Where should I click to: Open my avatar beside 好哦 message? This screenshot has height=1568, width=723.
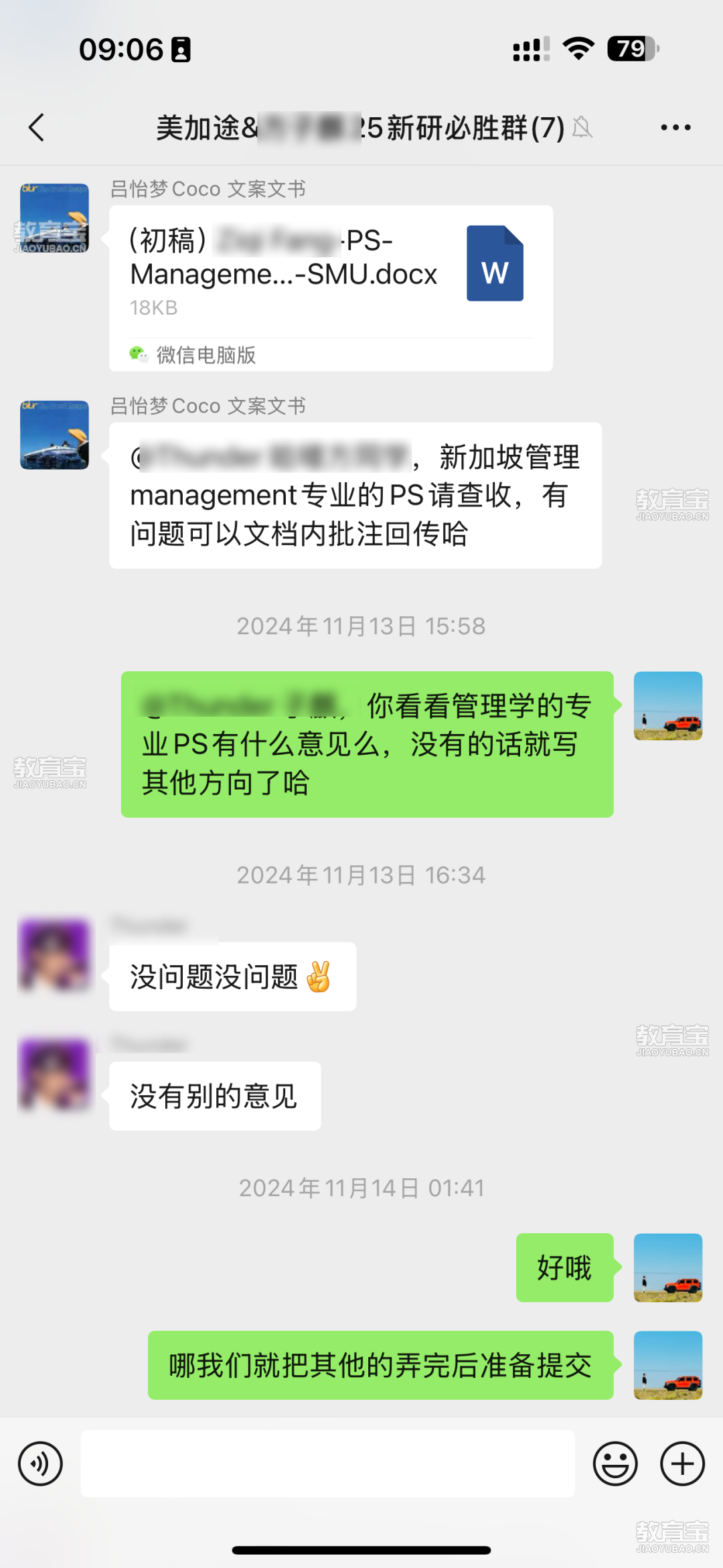coord(667,1267)
